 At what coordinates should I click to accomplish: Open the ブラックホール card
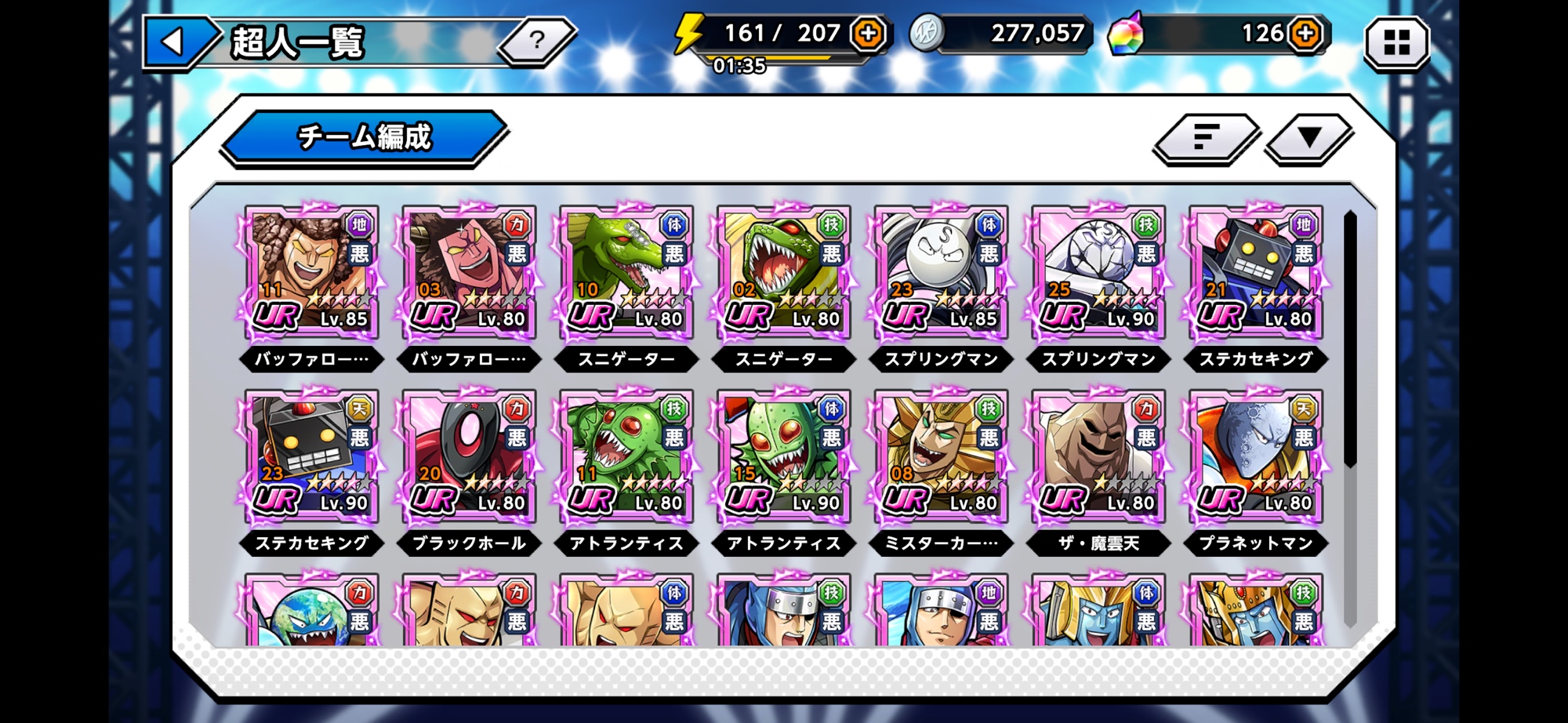[469, 457]
